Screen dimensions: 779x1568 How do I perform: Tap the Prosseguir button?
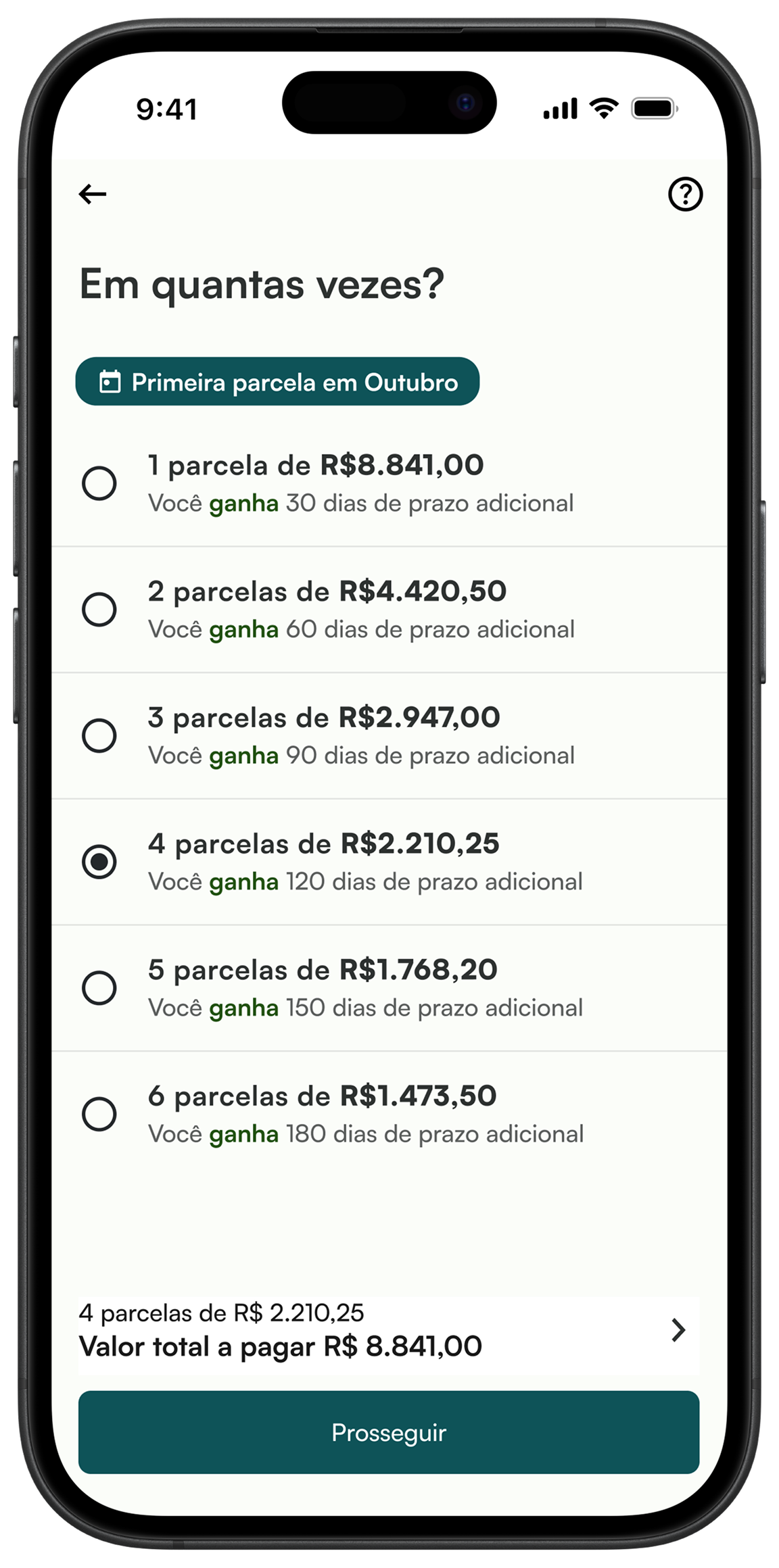[x=389, y=1432]
